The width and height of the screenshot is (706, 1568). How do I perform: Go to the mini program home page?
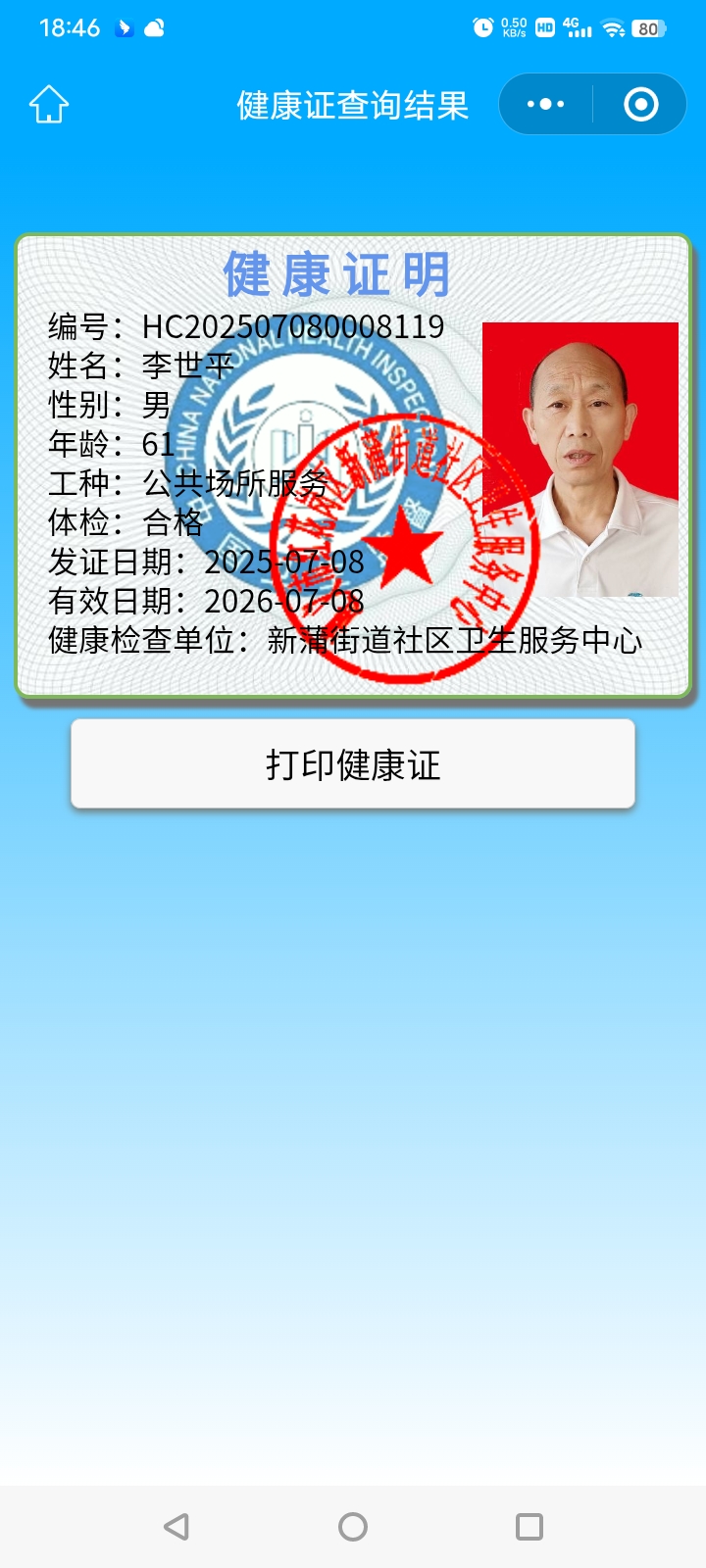coord(49,104)
